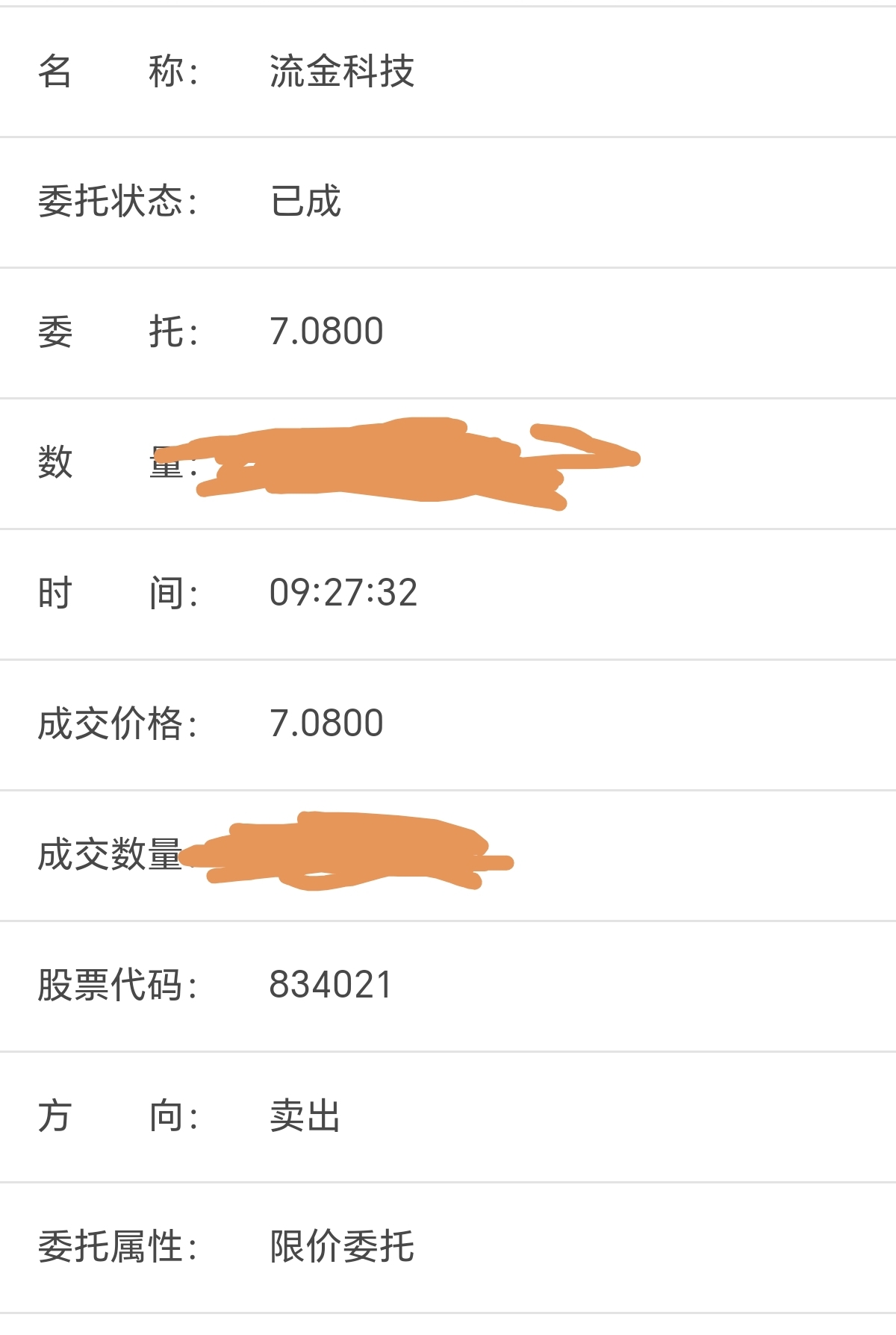
Task: Click the 成交价格 label
Action: (119, 723)
